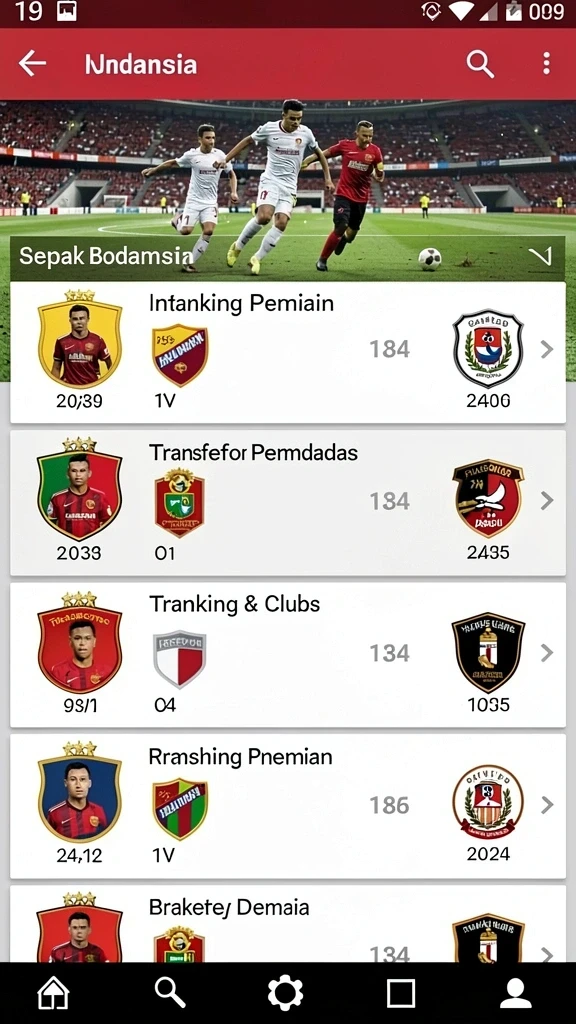
Task: Go back using the top arrow
Action: (32, 63)
